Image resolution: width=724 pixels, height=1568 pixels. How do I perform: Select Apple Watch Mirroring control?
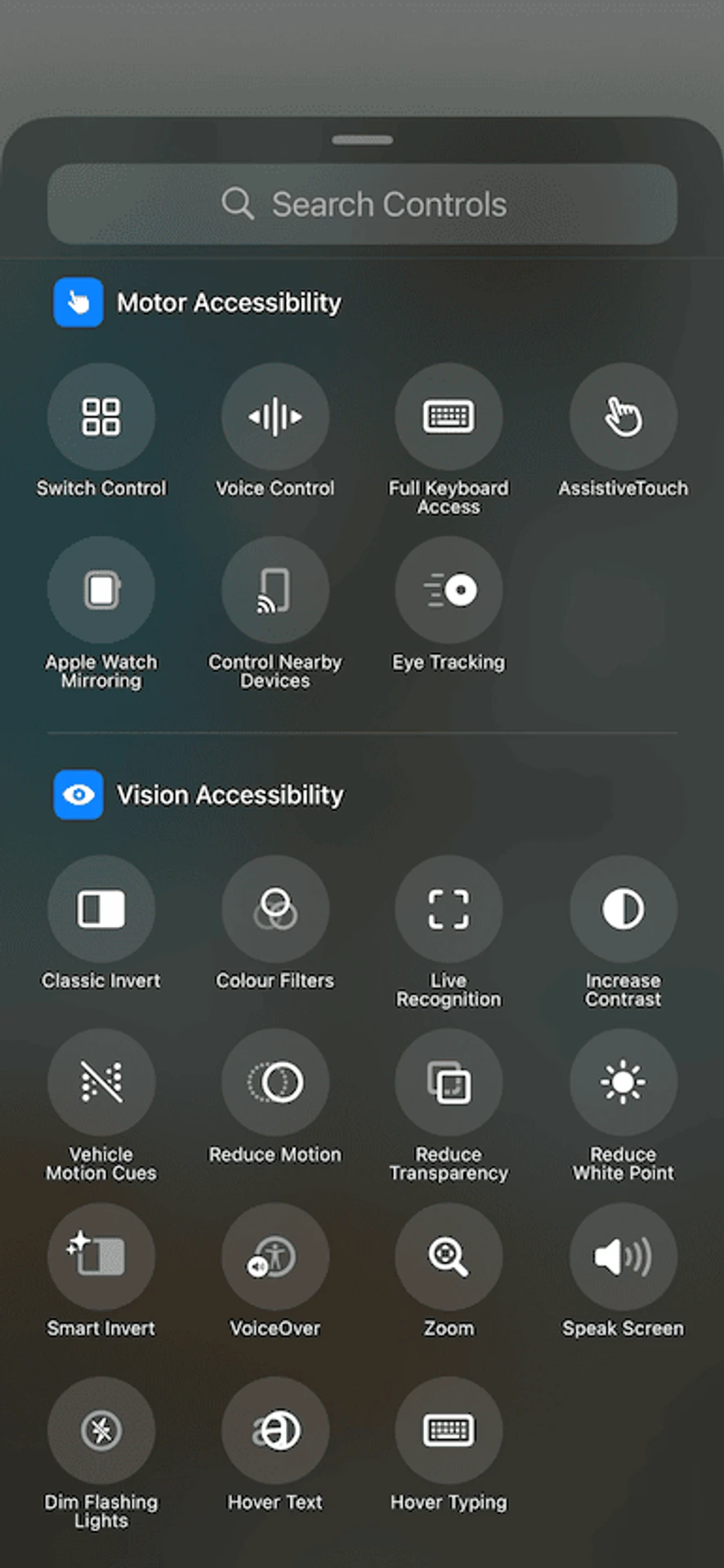click(101, 590)
